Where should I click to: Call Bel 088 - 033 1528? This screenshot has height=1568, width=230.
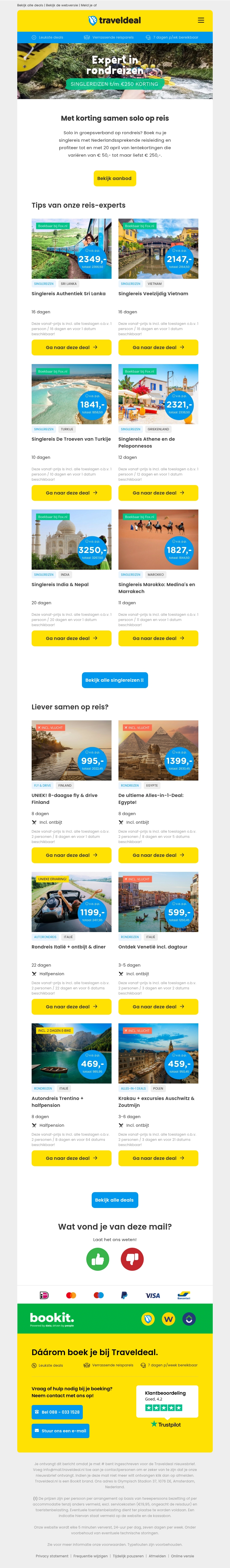coord(57,1412)
